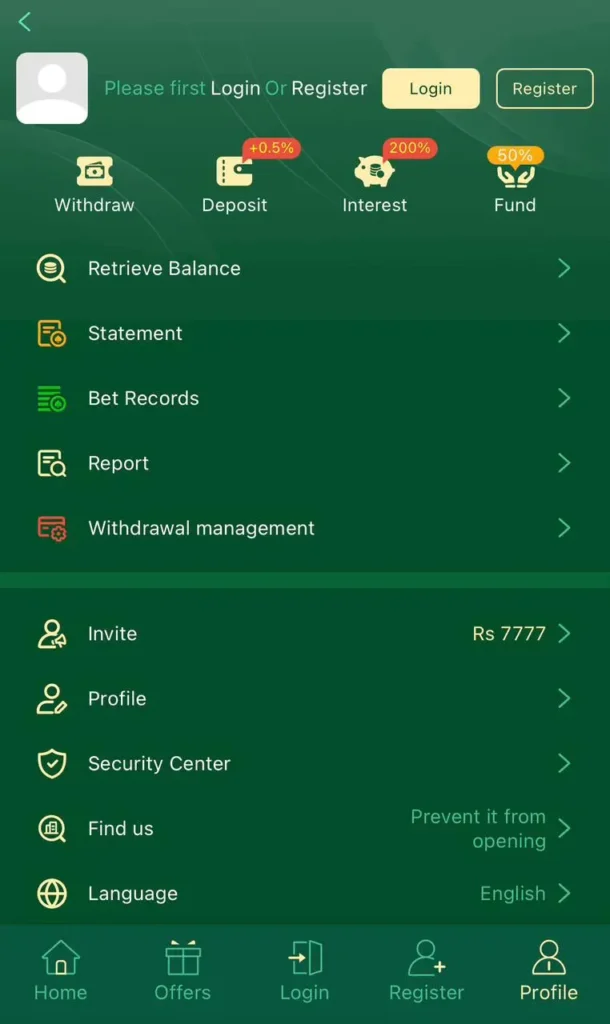
Task: Switch to the Home tab
Action: [x=61, y=971]
